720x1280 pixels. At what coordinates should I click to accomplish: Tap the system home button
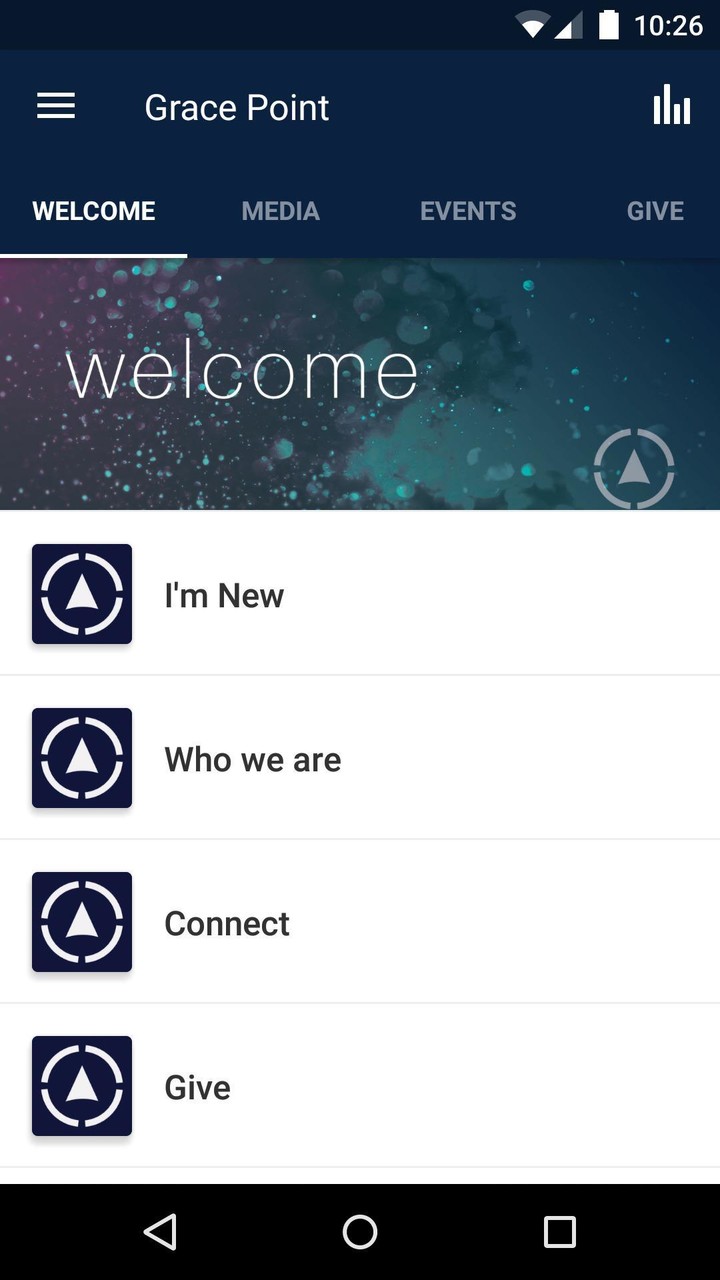point(360,1232)
